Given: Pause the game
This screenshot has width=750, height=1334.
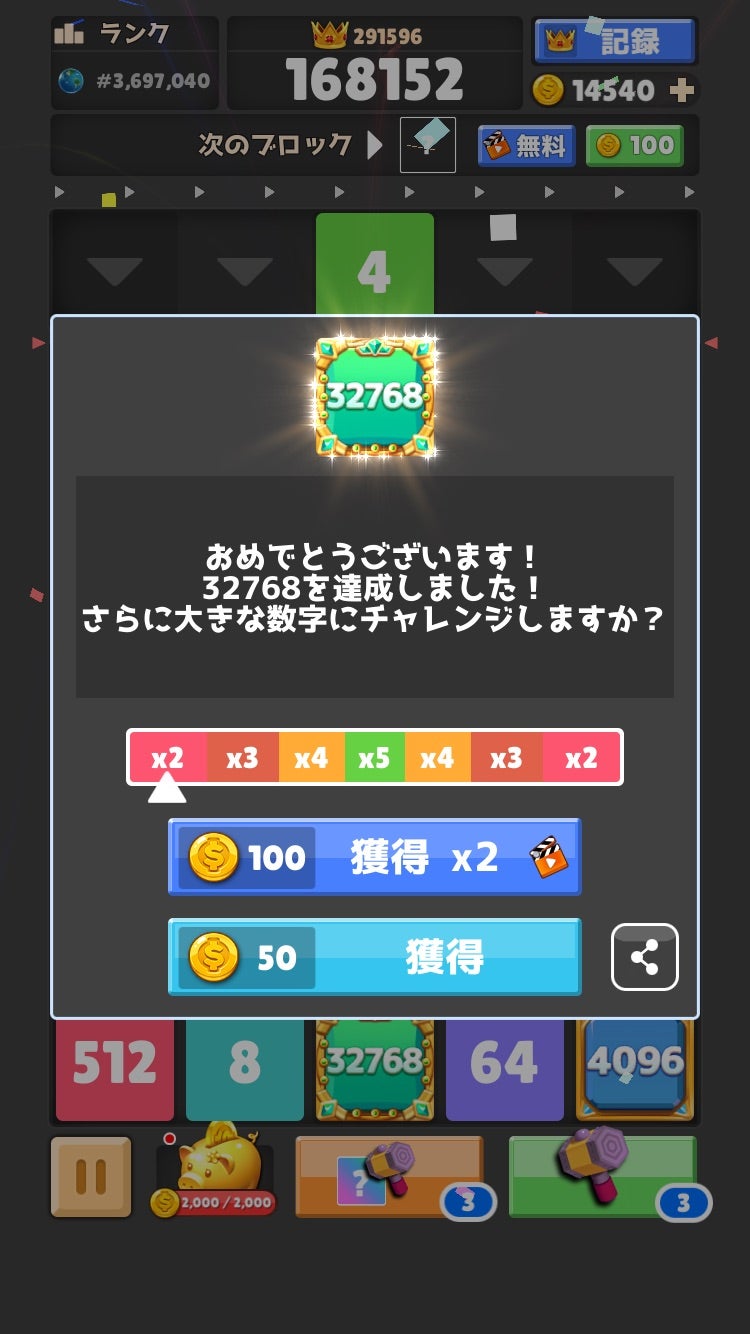Looking at the screenshot, I should coord(91,1177).
